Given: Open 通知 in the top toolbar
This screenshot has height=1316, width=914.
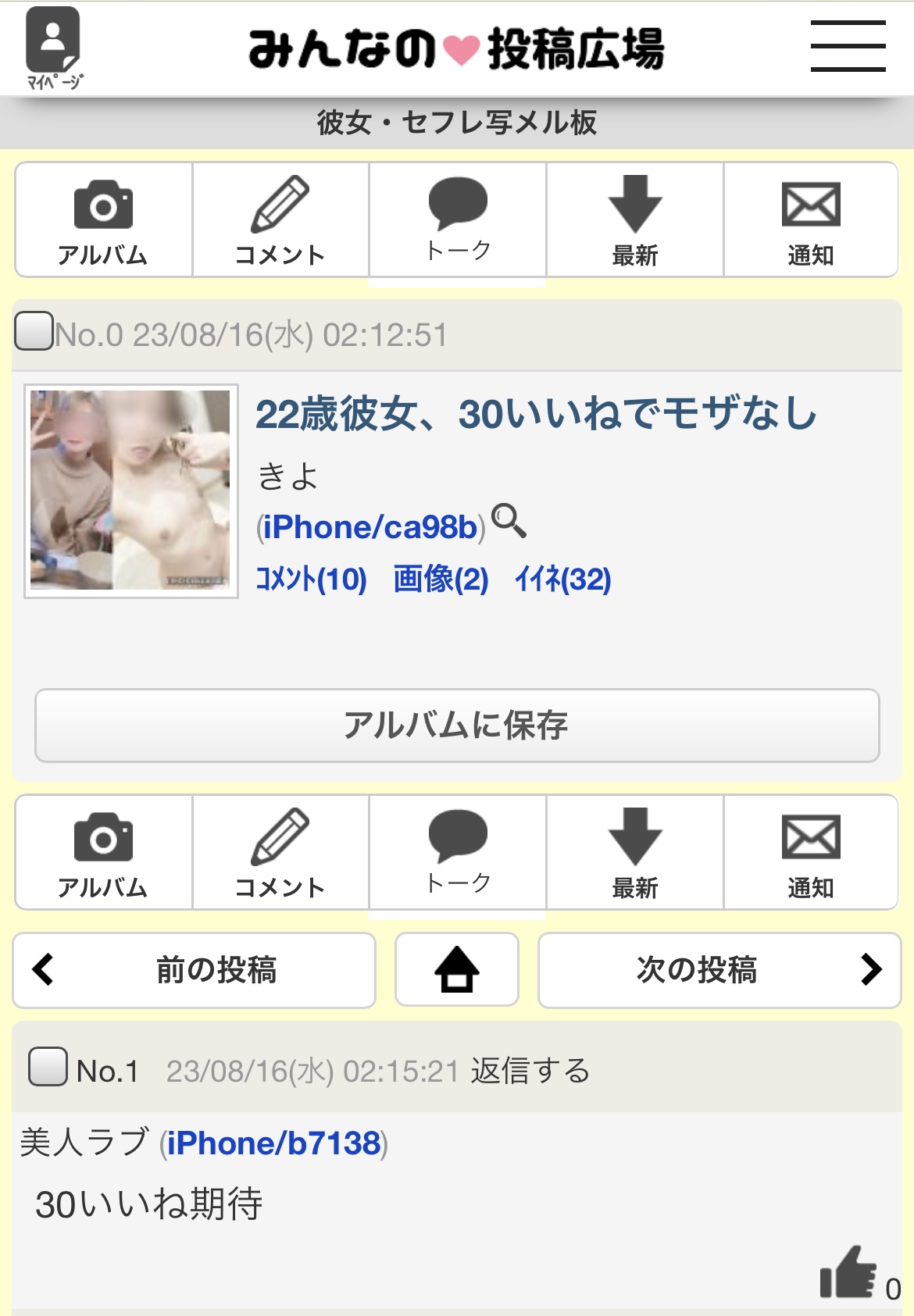Looking at the screenshot, I should [x=811, y=220].
